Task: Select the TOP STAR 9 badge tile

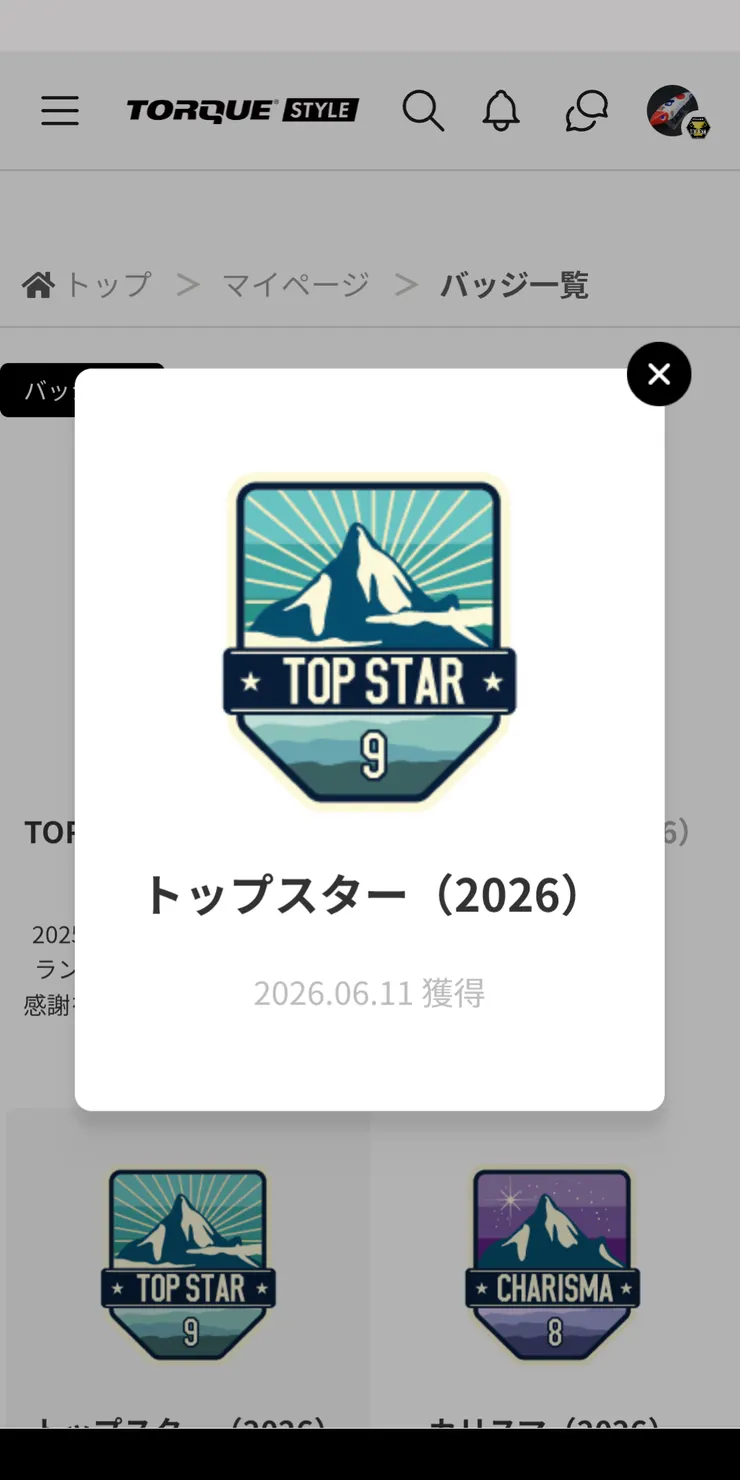Action: (188, 1267)
